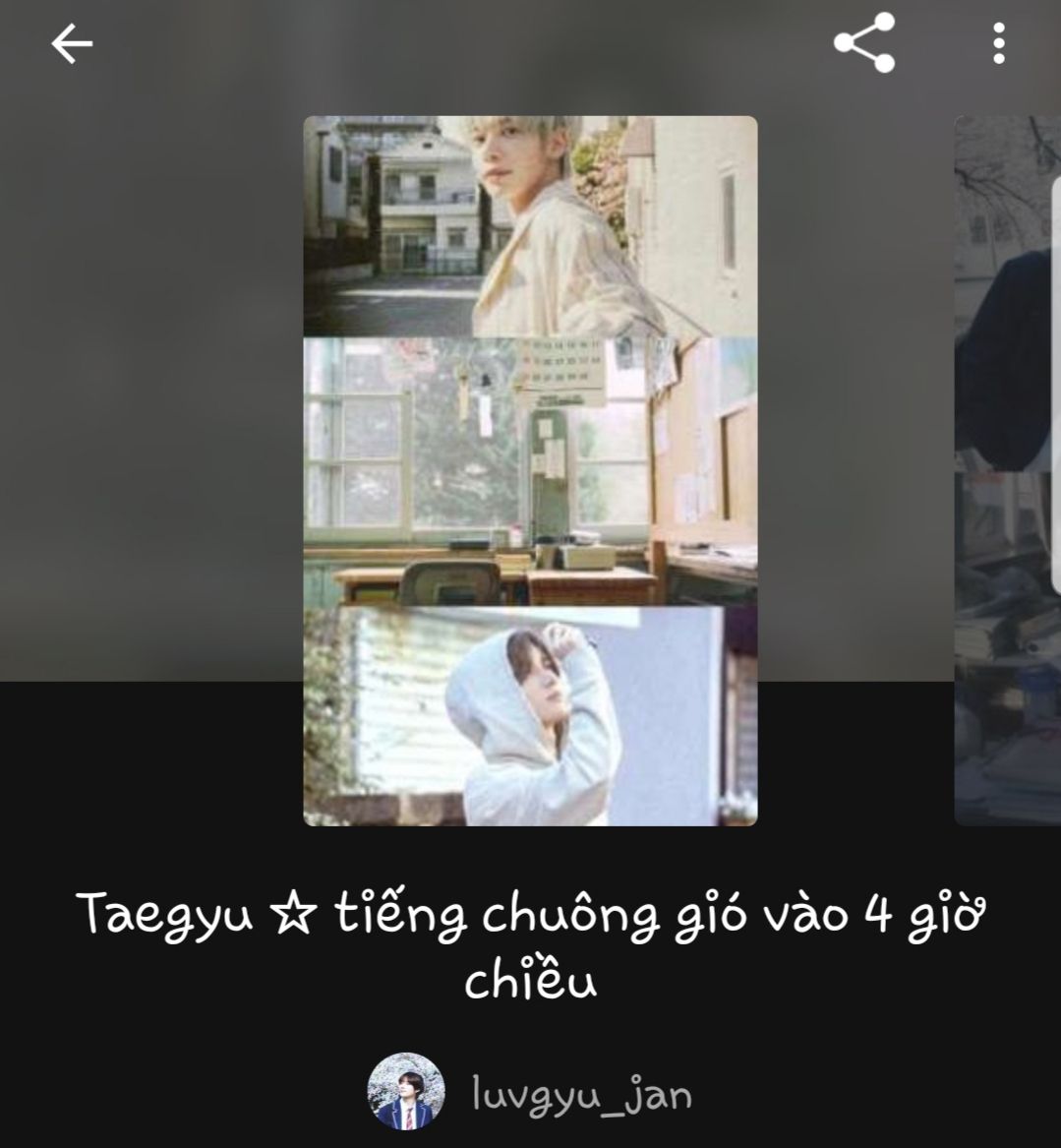View the next story cover on the right

1007,470
